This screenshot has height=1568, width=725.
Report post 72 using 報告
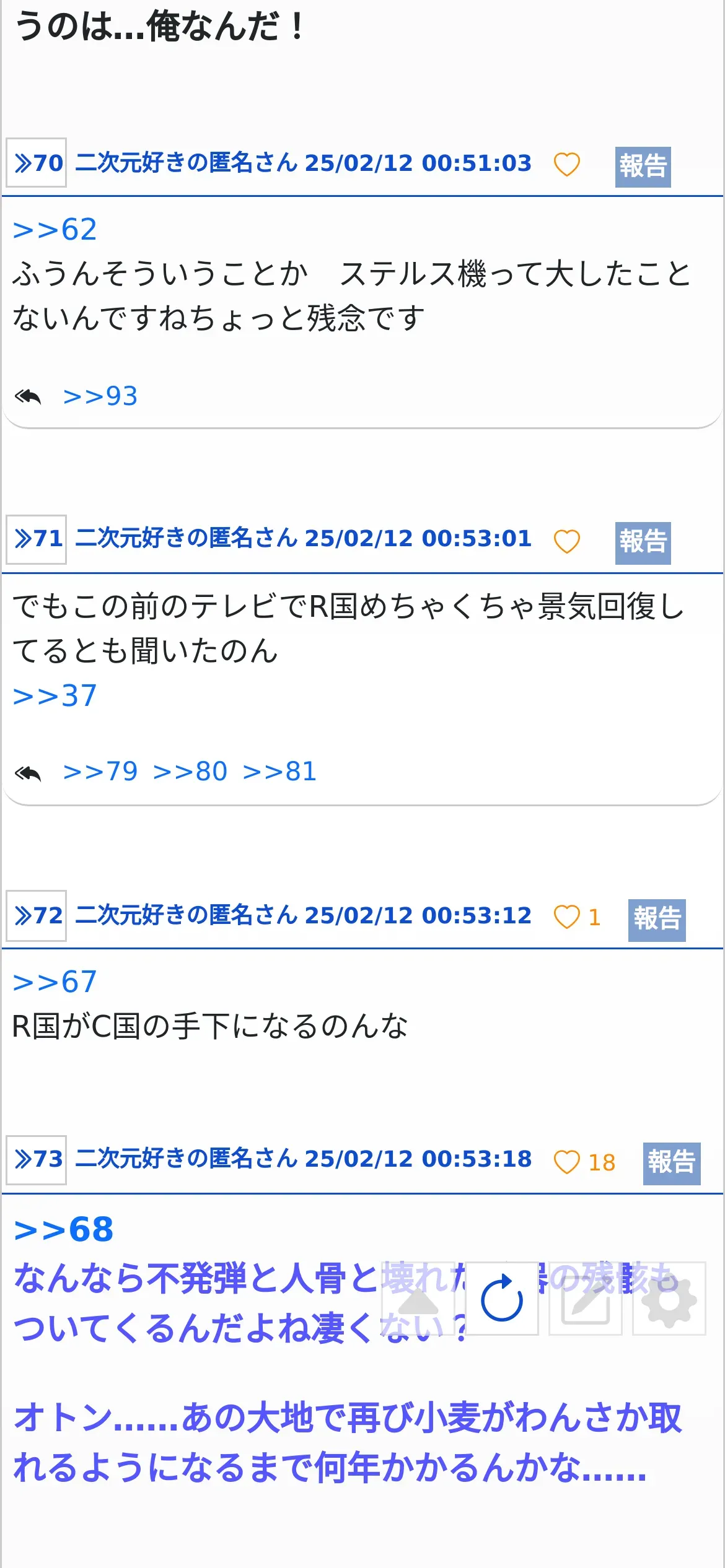[656, 920]
